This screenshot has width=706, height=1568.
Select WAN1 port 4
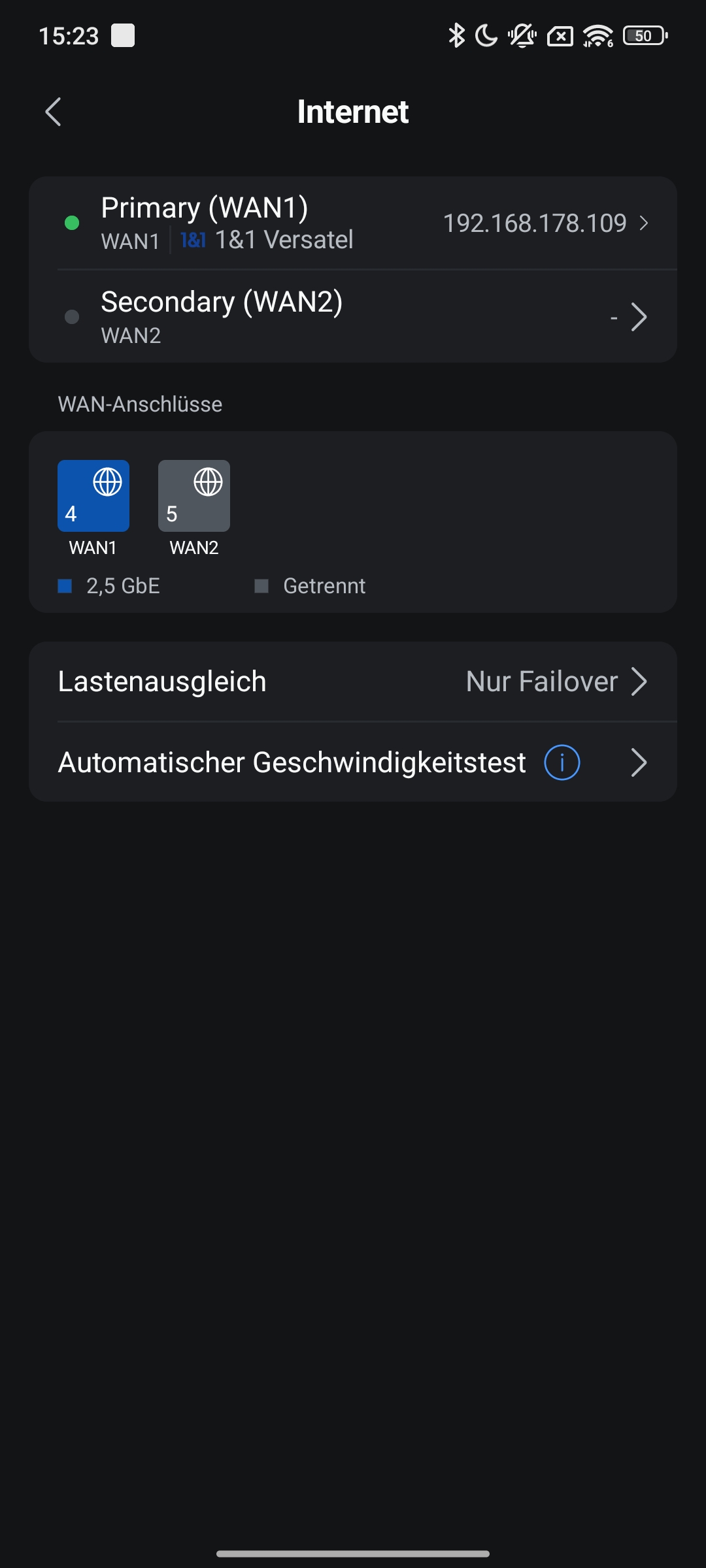(x=93, y=496)
